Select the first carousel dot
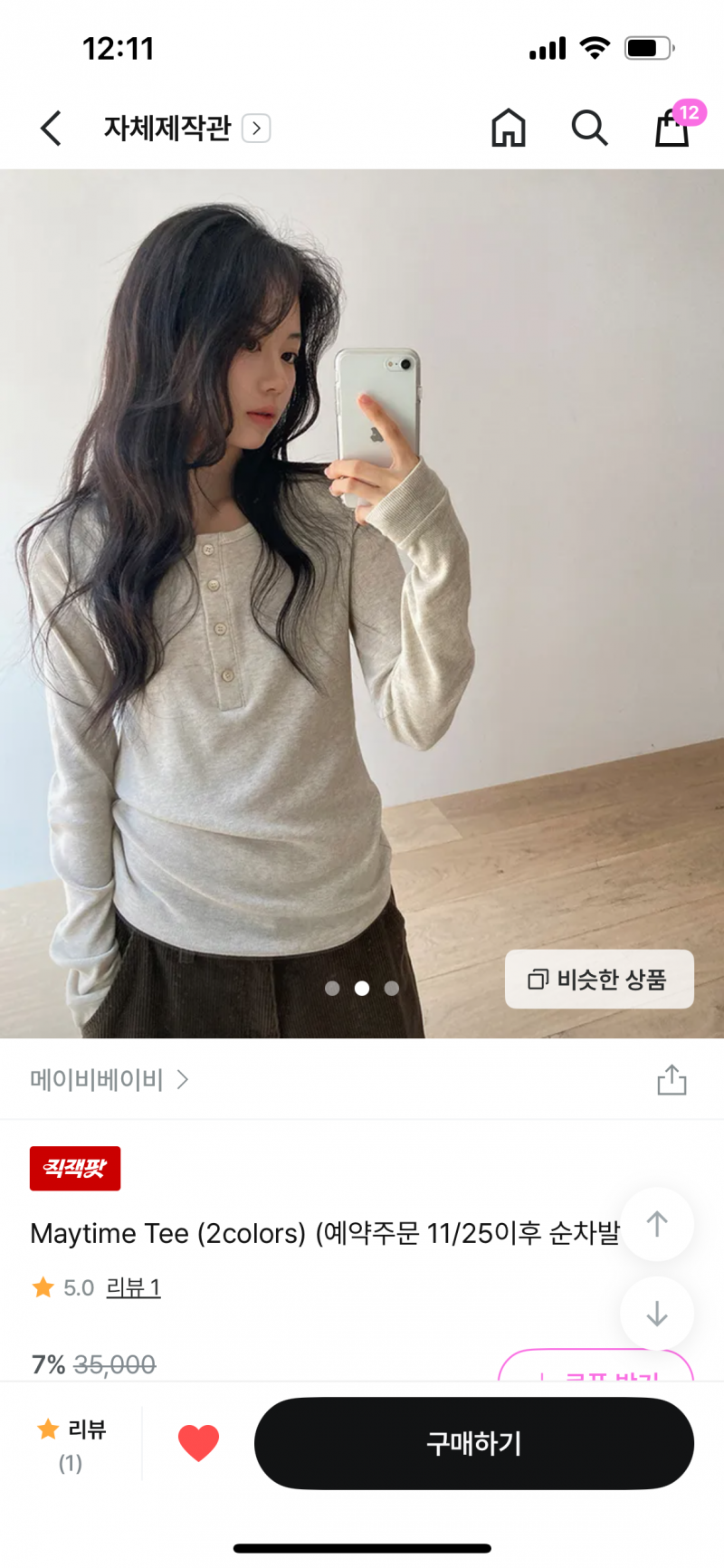 click(333, 989)
